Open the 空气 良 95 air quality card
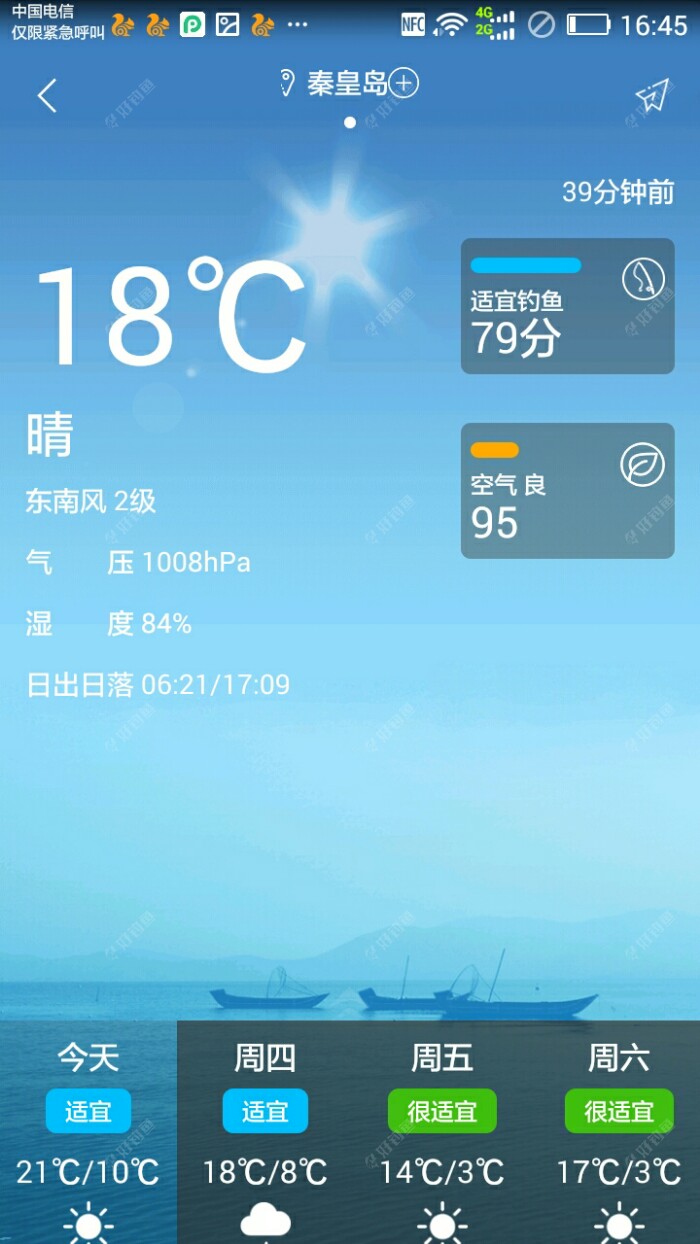 click(x=567, y=490)
